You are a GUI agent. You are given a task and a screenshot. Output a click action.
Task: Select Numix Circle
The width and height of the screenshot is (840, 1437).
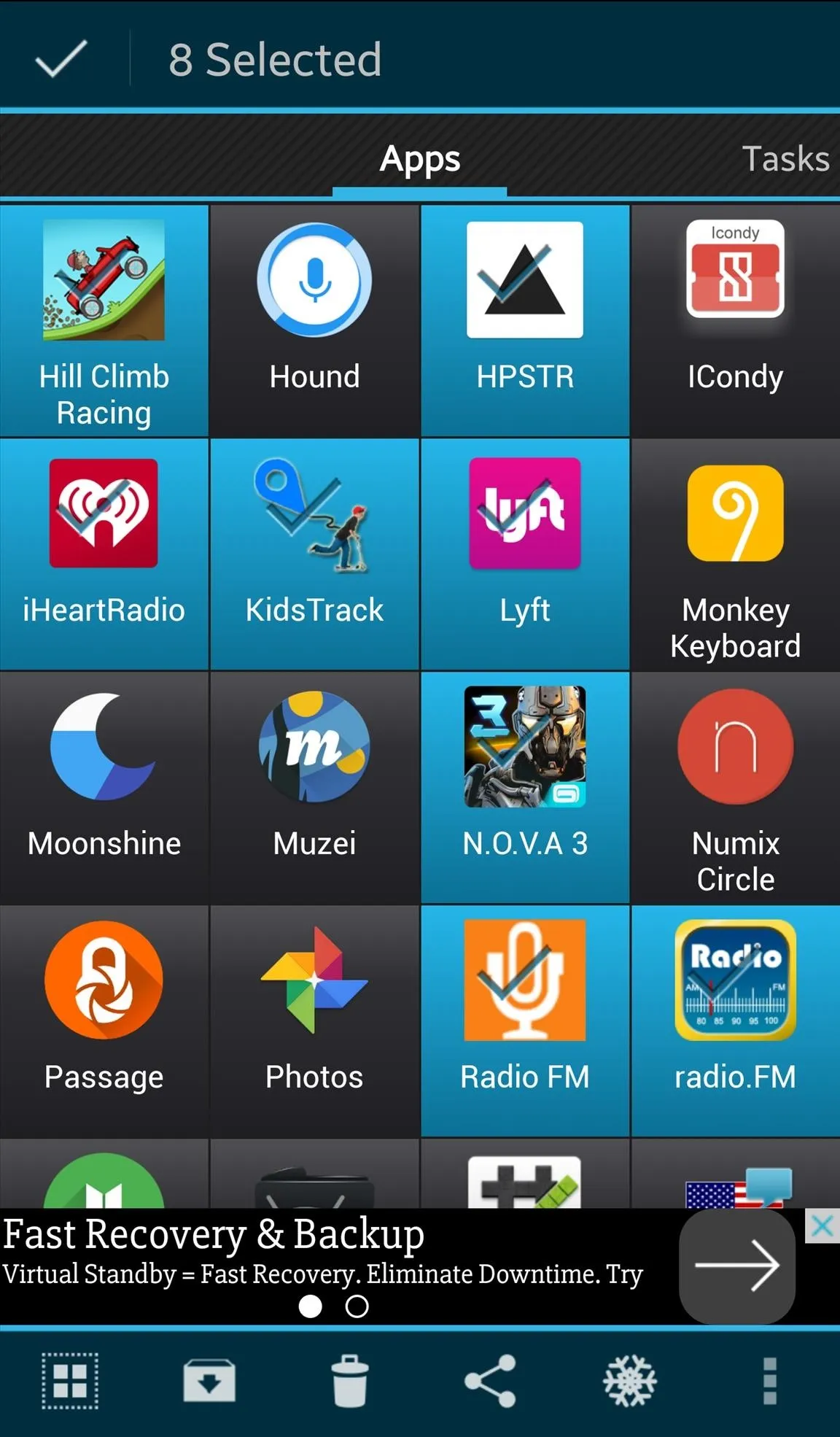pyautogui.click(x=736, y=788)
